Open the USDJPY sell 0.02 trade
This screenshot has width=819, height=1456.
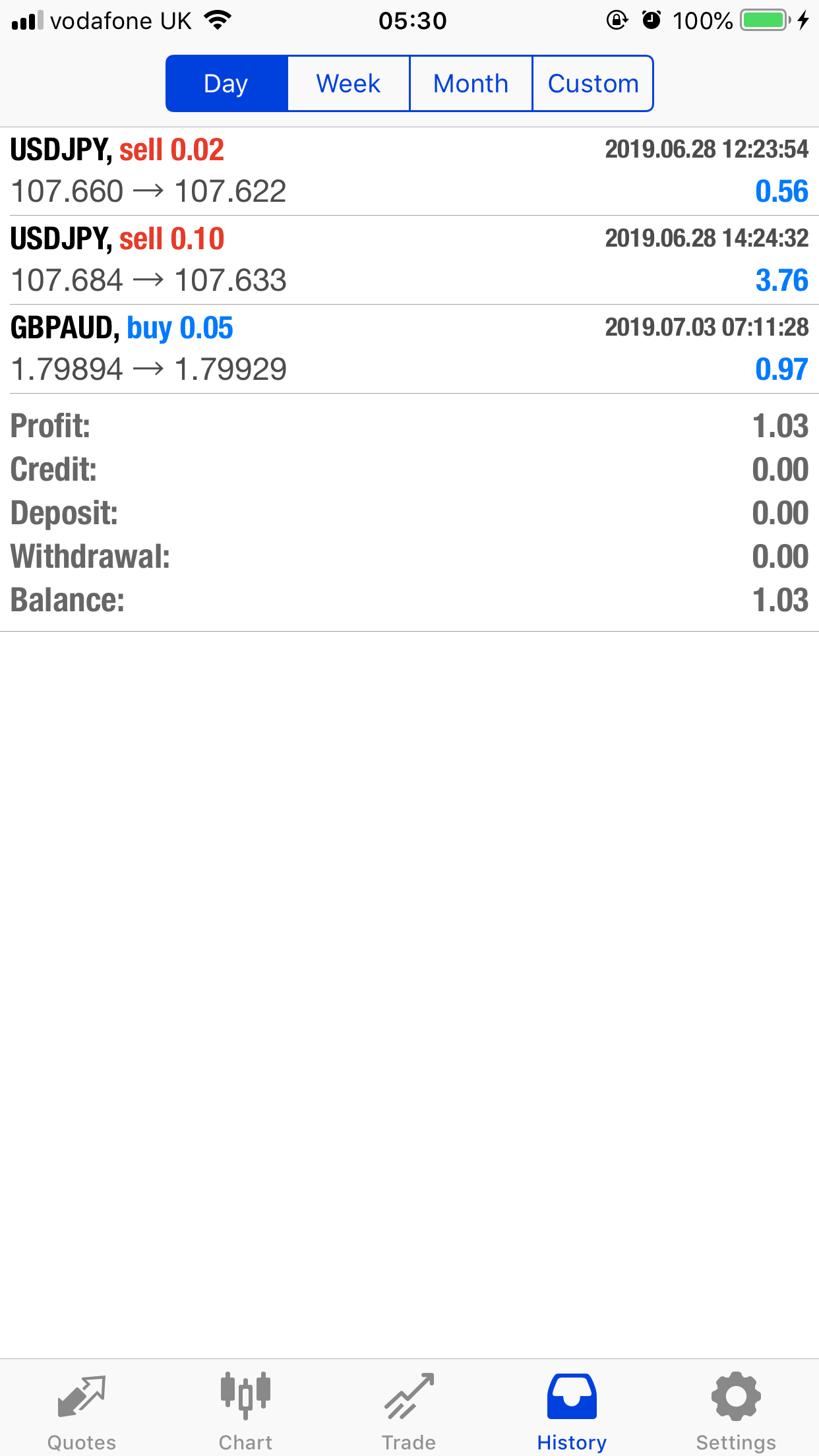409,171
